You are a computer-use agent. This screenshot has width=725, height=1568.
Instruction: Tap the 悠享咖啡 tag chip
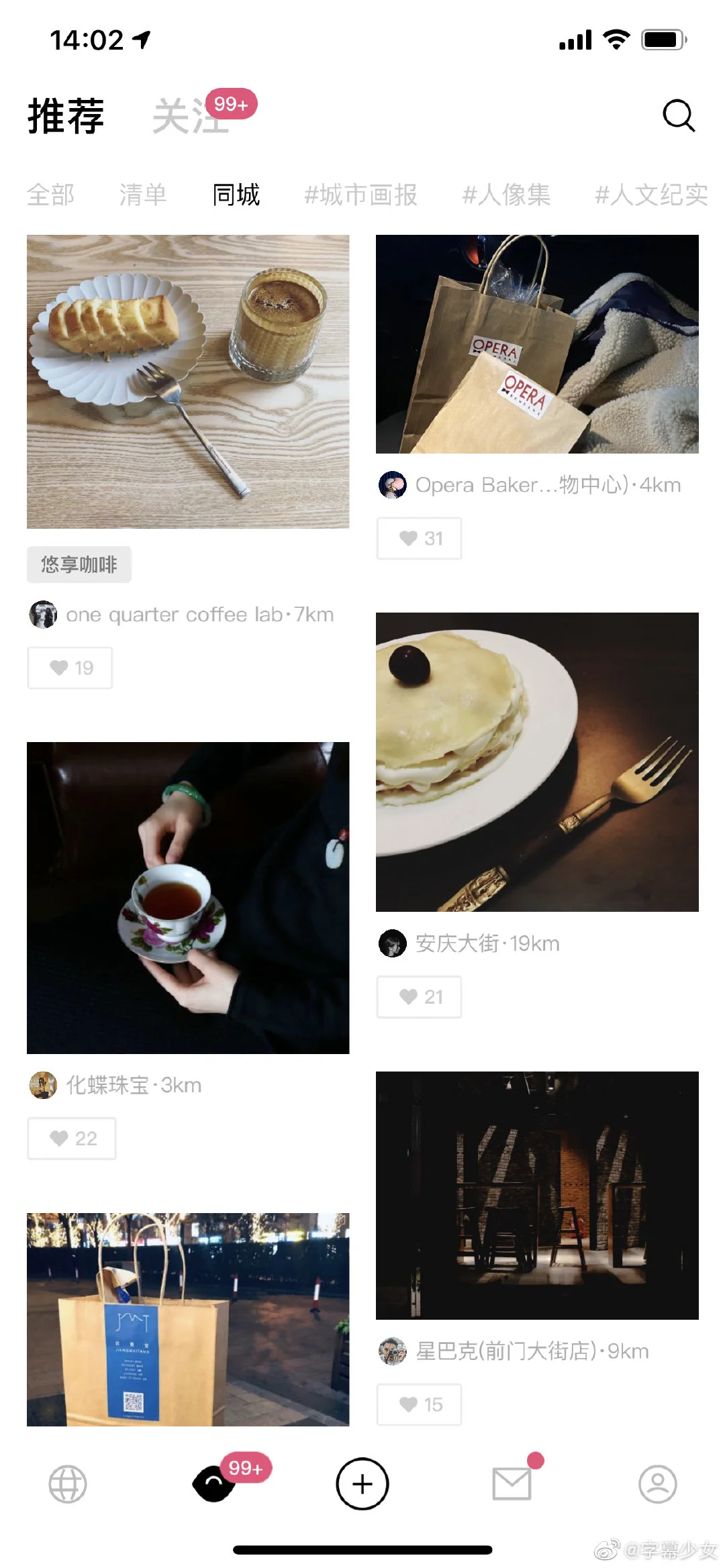click(79, 564)
